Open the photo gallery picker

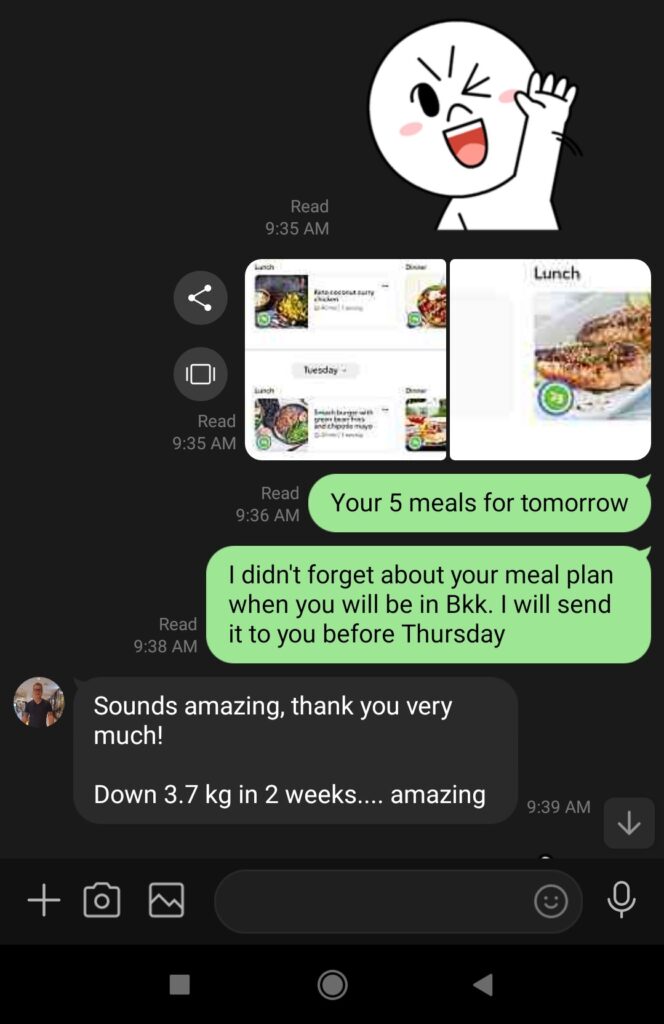[166, 901]
